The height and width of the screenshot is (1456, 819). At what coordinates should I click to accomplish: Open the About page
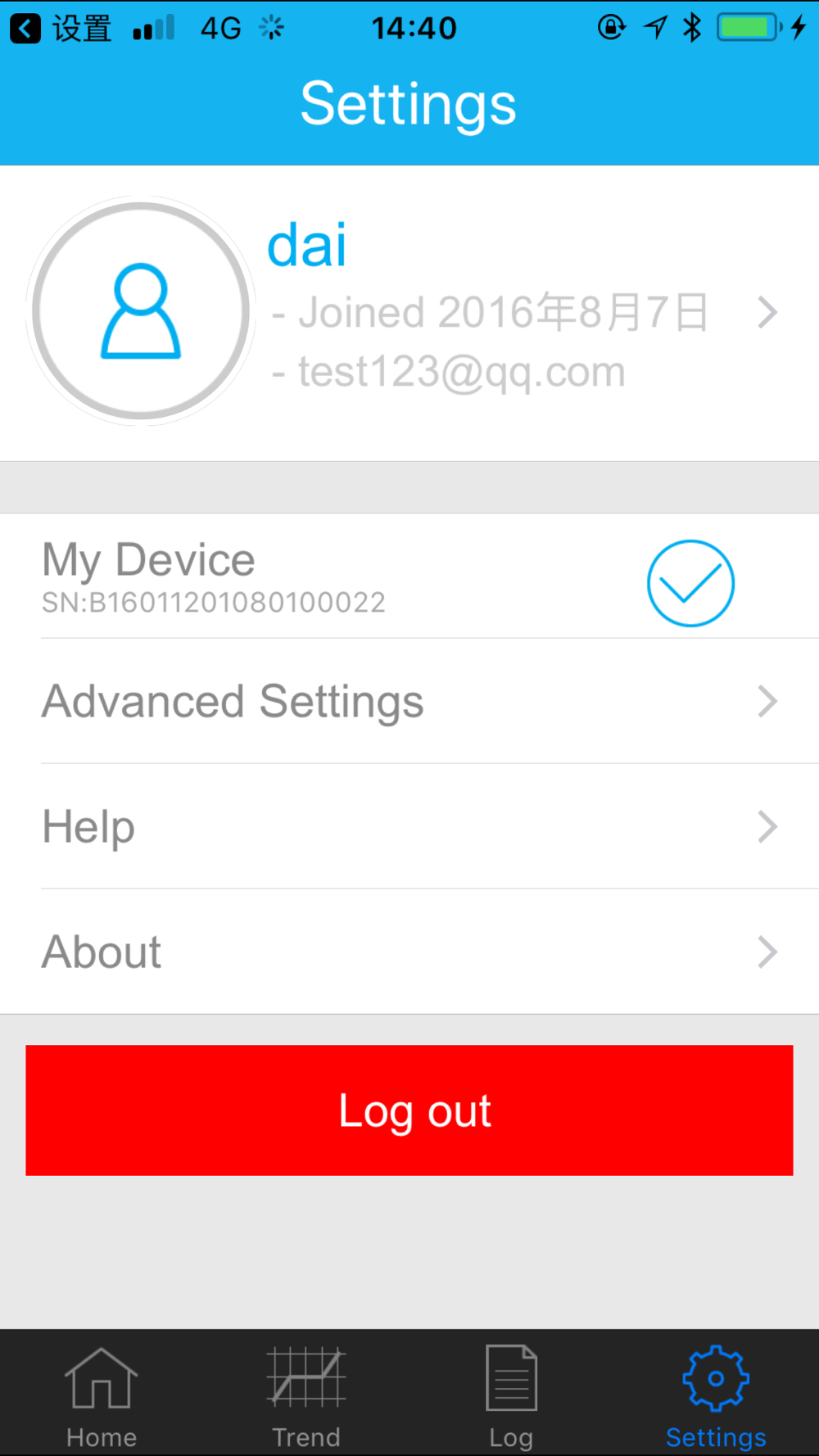(x=409, y=952)
